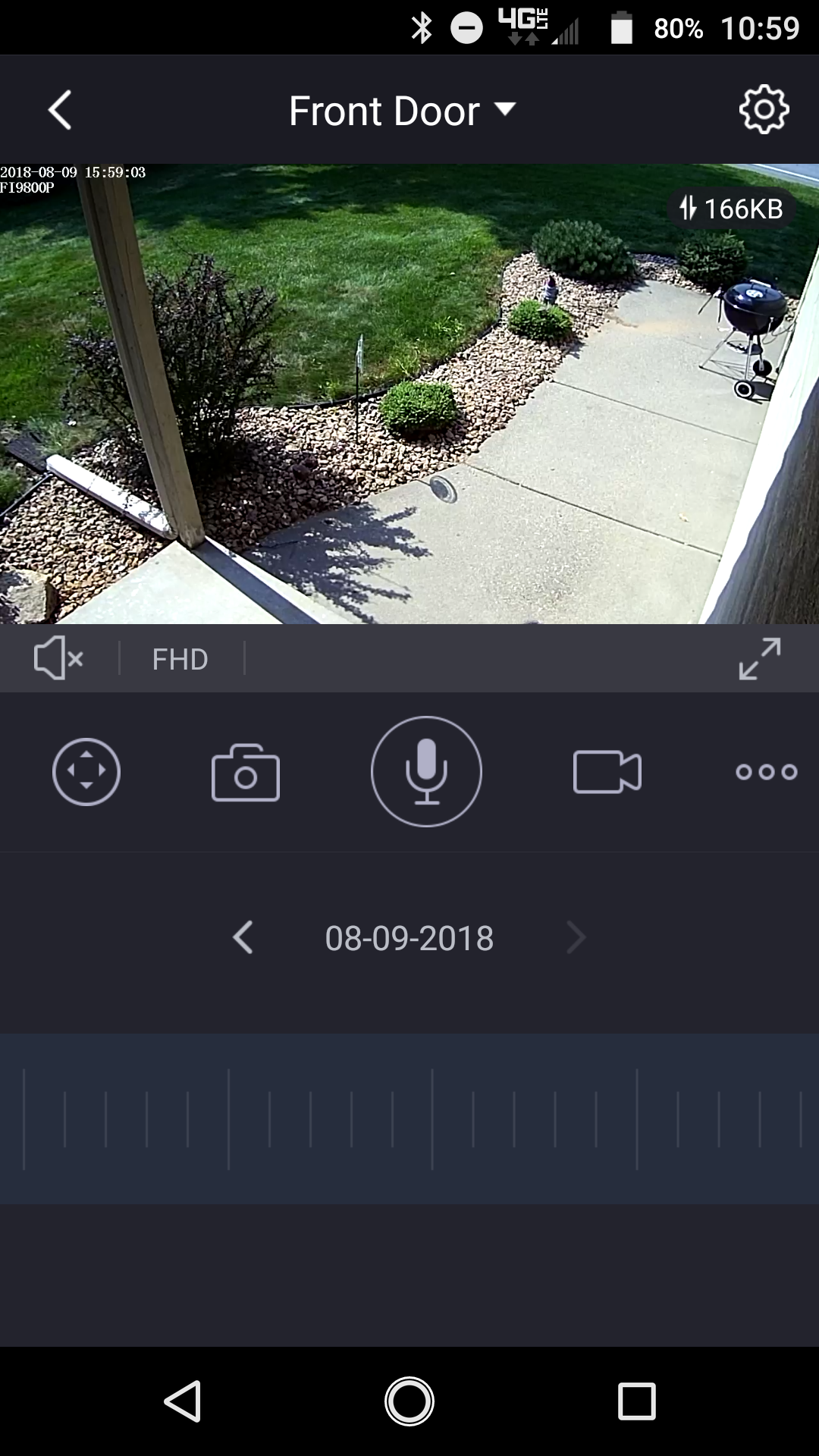Tap the live video feed
819x1456 pixels.
(x=409, y=394)
